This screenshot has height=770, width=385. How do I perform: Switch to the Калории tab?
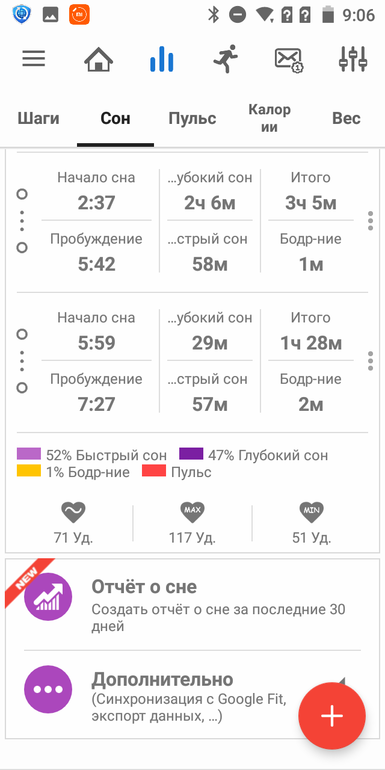pos(270,118)
